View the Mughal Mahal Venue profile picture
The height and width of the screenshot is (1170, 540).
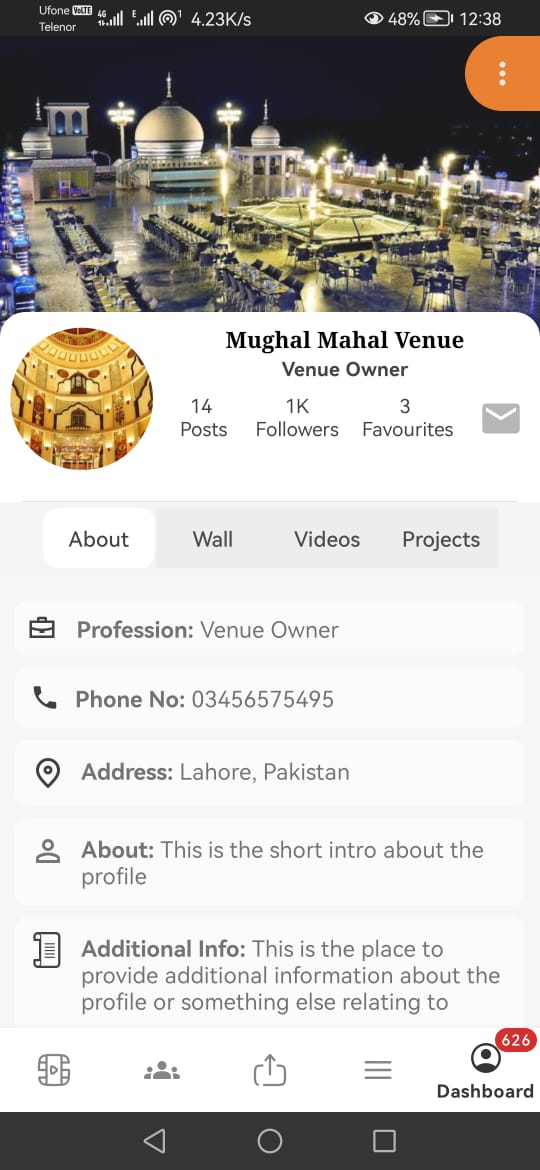(x=81, y=398)
